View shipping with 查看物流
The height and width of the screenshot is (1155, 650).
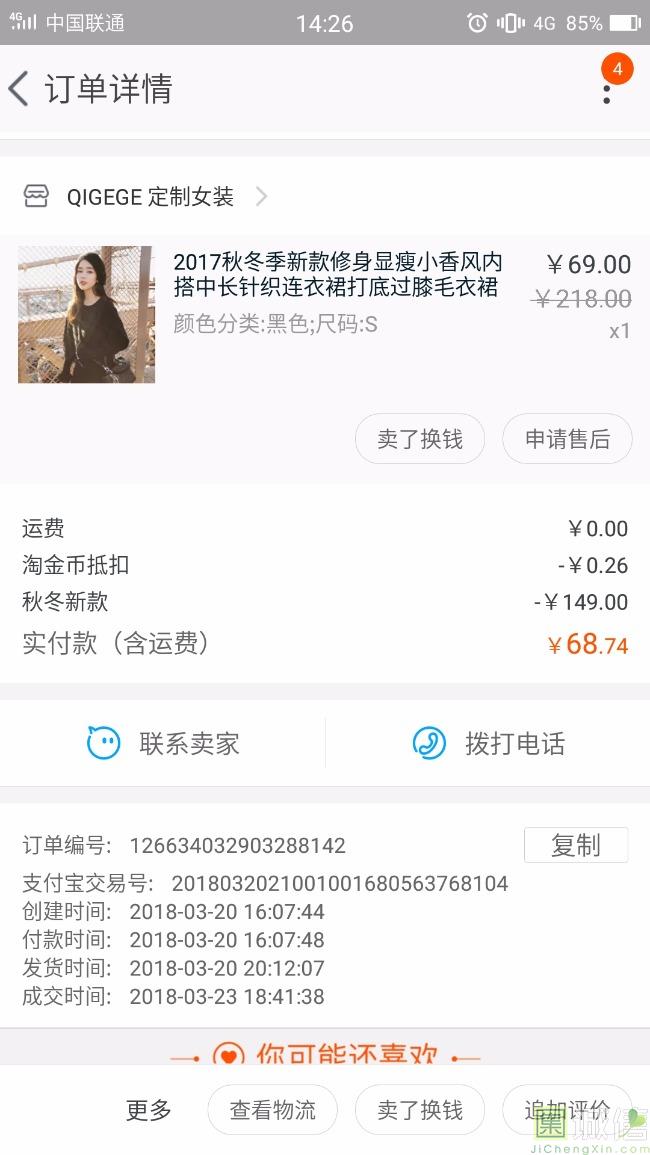(273, 1109)
